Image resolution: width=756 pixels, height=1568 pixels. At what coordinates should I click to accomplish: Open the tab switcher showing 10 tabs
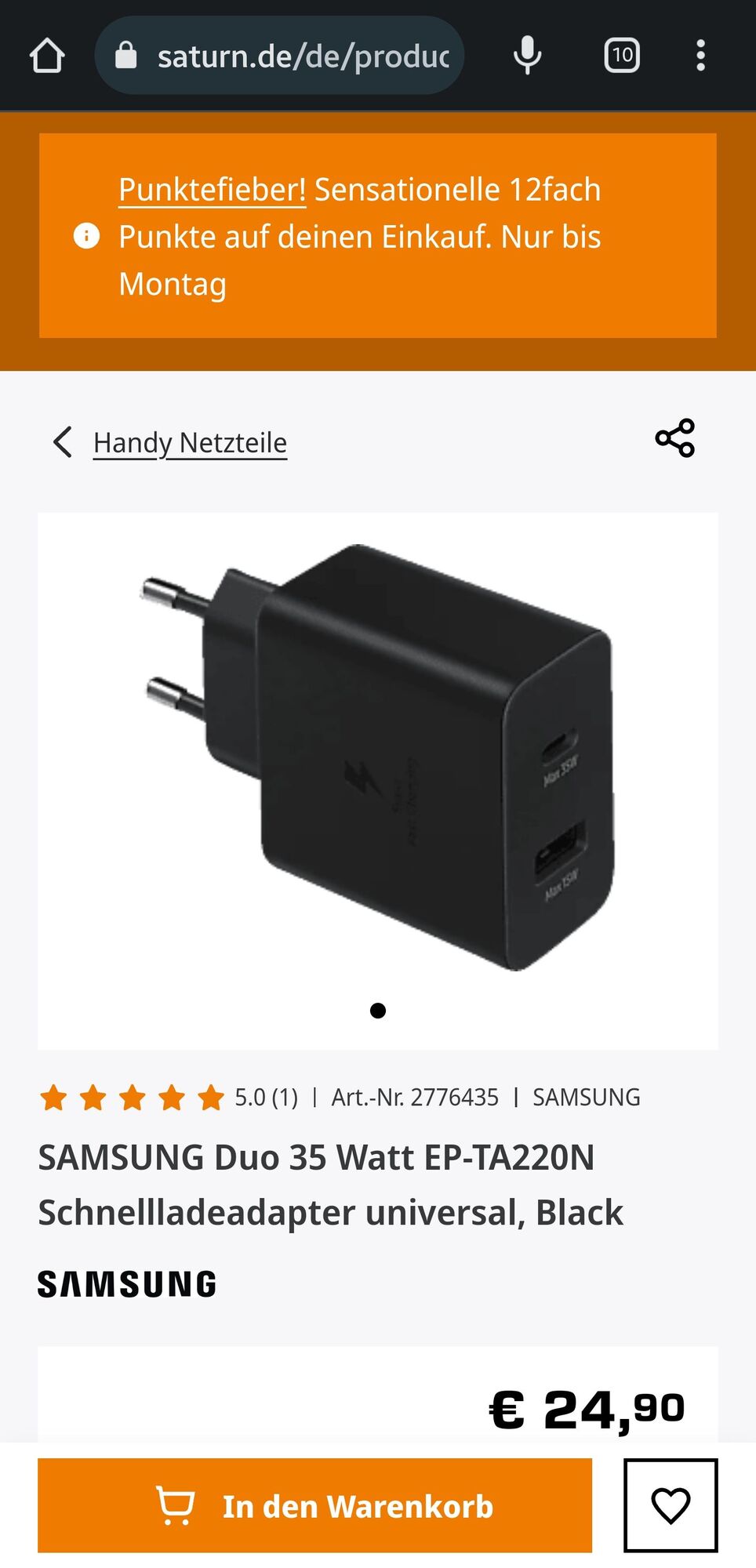coord(622,55)
